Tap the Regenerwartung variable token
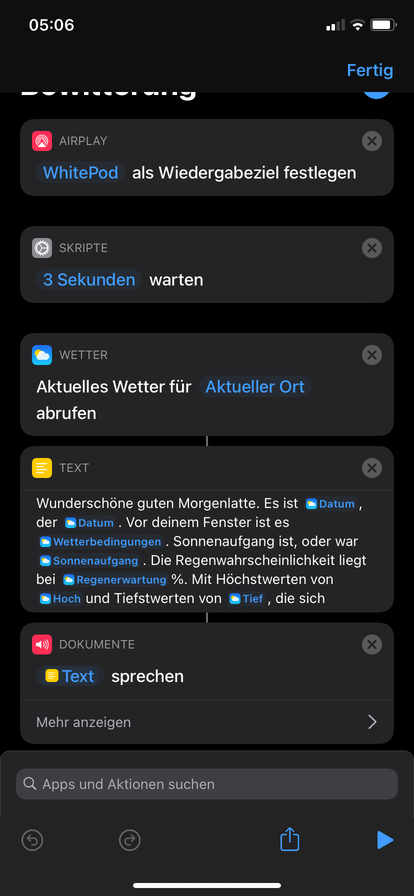 point(116,580)
